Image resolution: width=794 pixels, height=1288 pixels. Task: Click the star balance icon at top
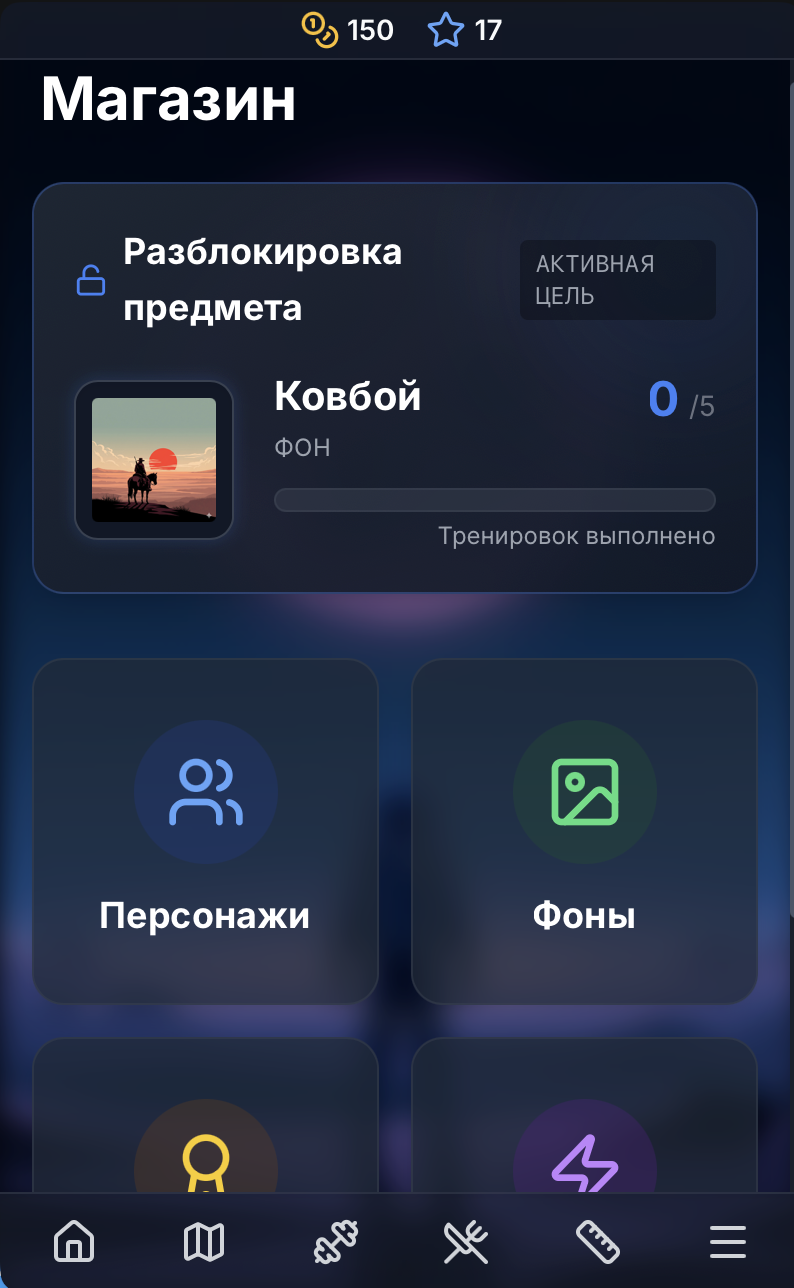click(447, 29)
